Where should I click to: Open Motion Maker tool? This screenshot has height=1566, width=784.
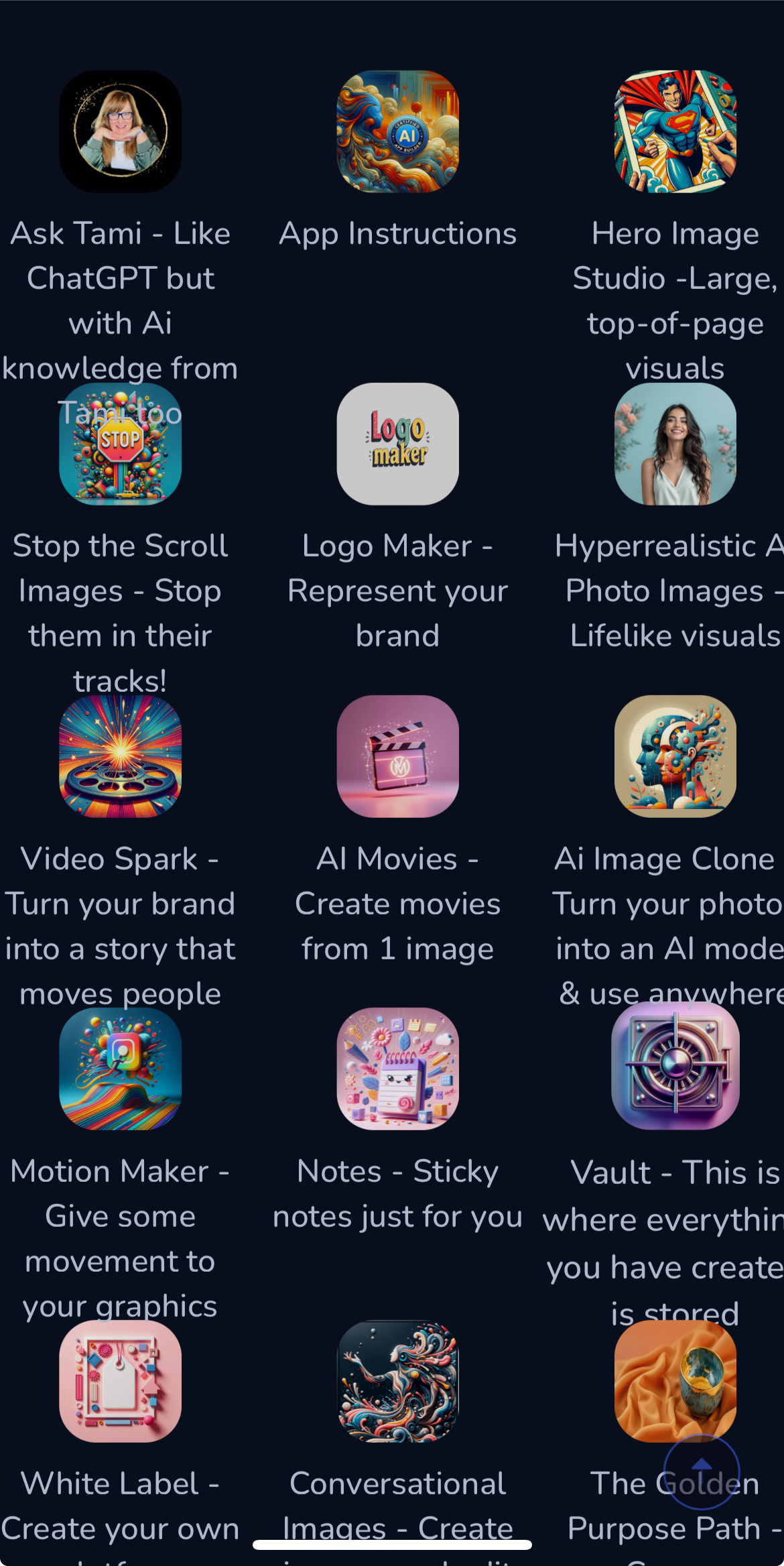point(121,1069)
